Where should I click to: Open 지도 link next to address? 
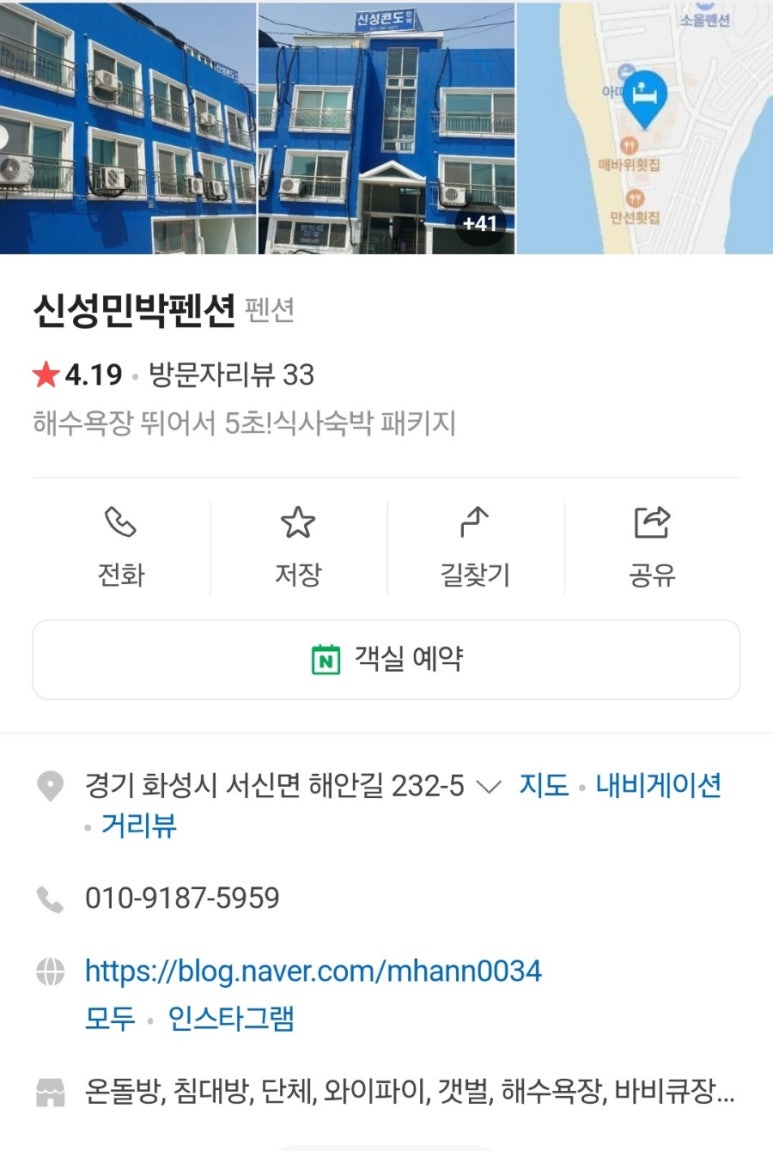[543, 786]
